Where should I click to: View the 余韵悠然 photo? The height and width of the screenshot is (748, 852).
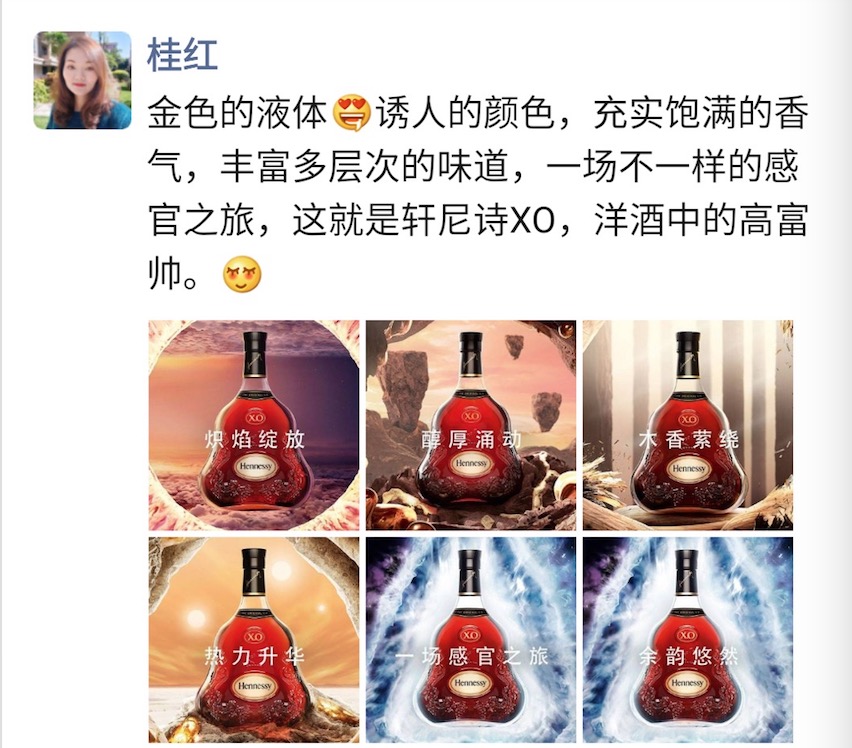click(687, 640)
